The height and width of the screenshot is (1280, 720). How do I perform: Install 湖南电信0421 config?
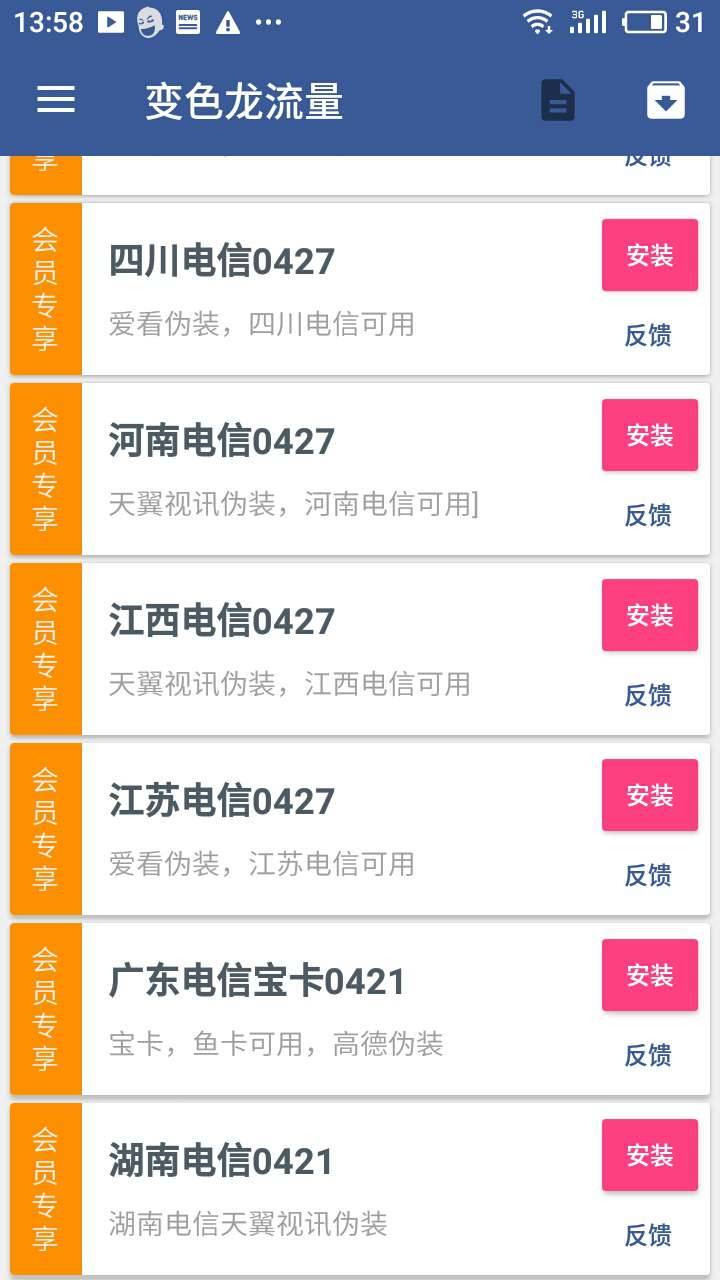tap(649, 1156)
